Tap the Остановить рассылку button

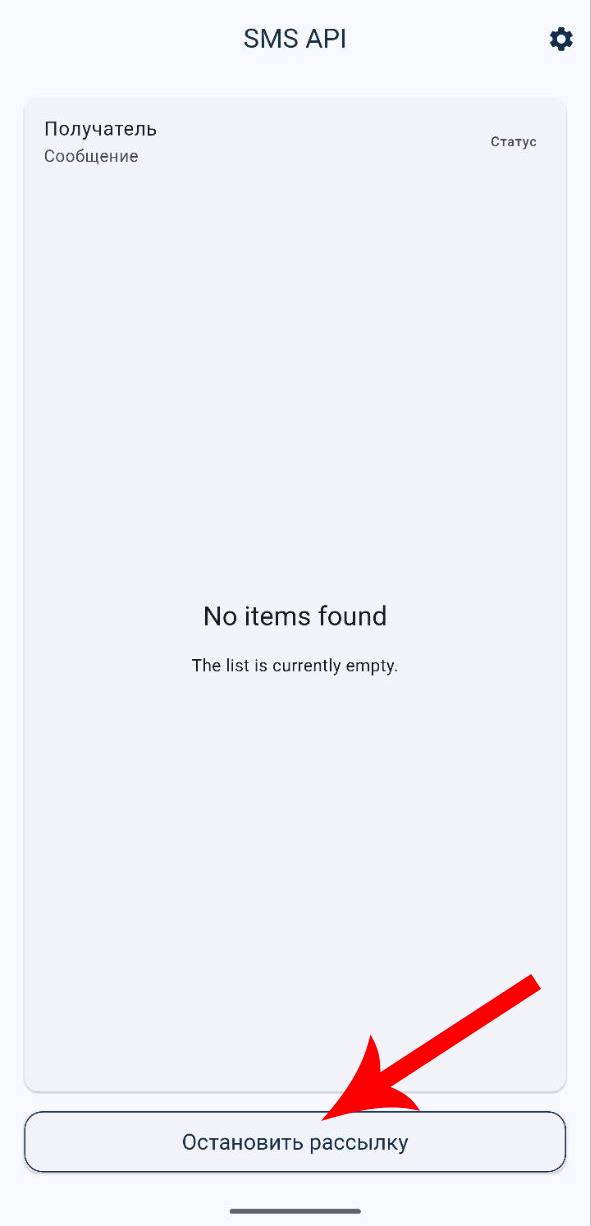pos(295,1141)
